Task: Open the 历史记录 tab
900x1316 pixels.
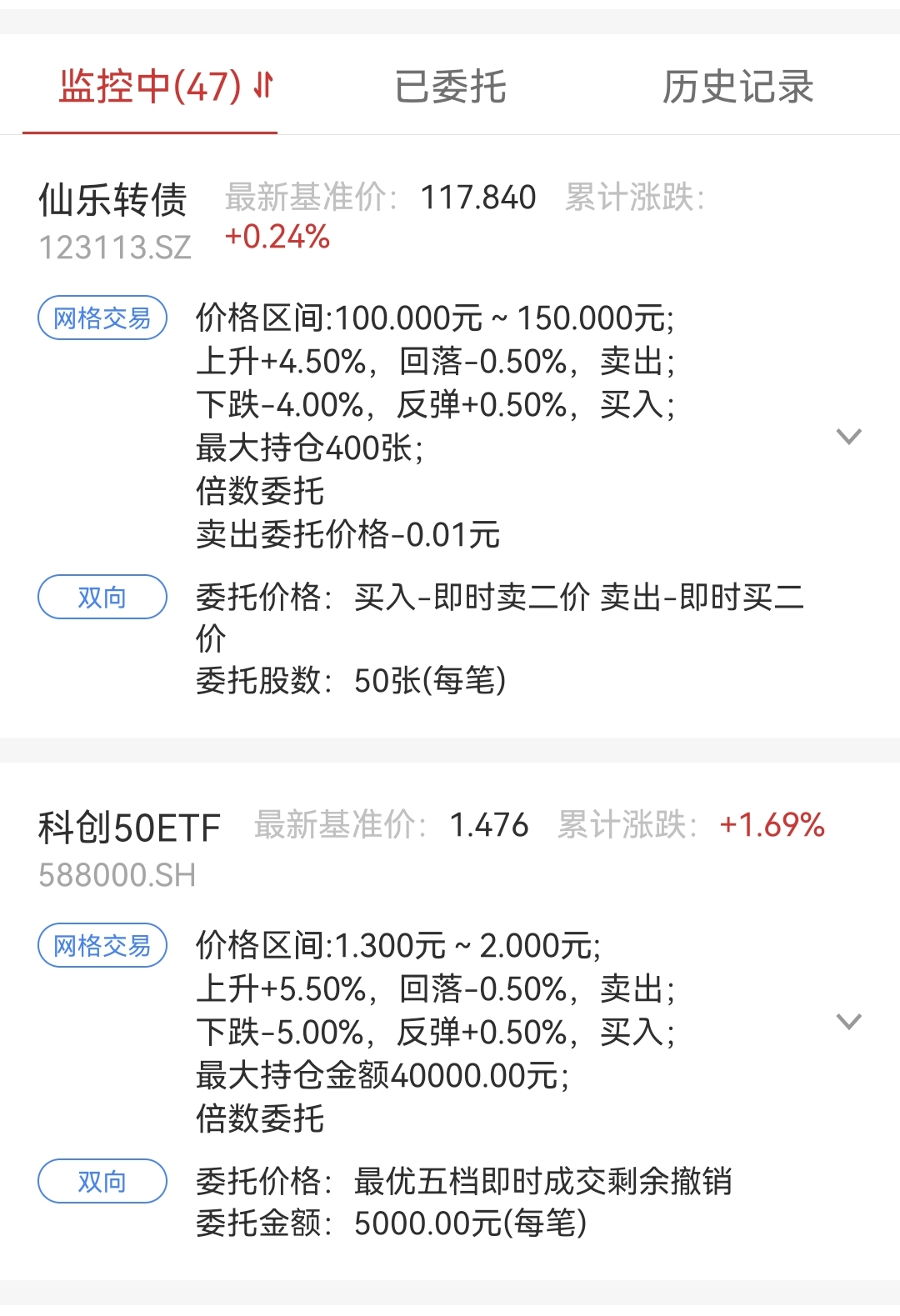Action: 737,87
